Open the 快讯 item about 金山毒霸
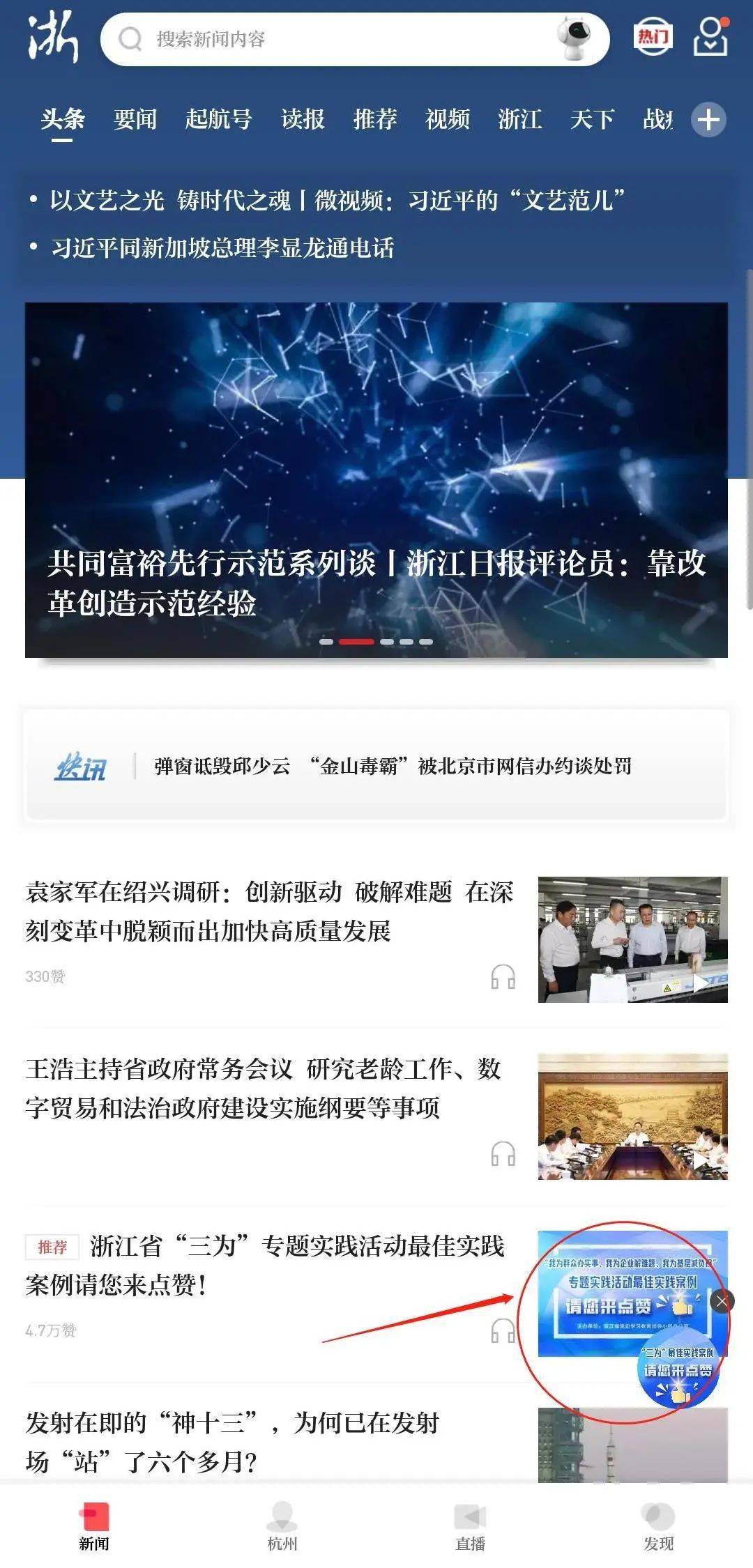Screen dimensions: 753x1568 click(x=376, y=766)
